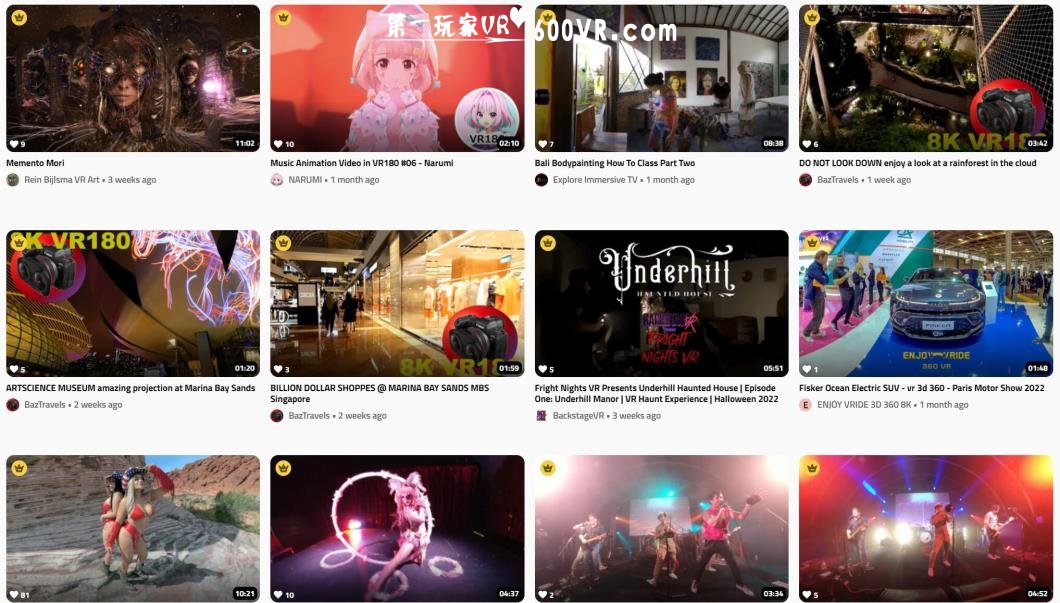Play BILLION DOLLAR SHOPPES @ MARINA BAY SANDS video
The height and width of the screenshot is (603, 1060).
coord(397,303)
